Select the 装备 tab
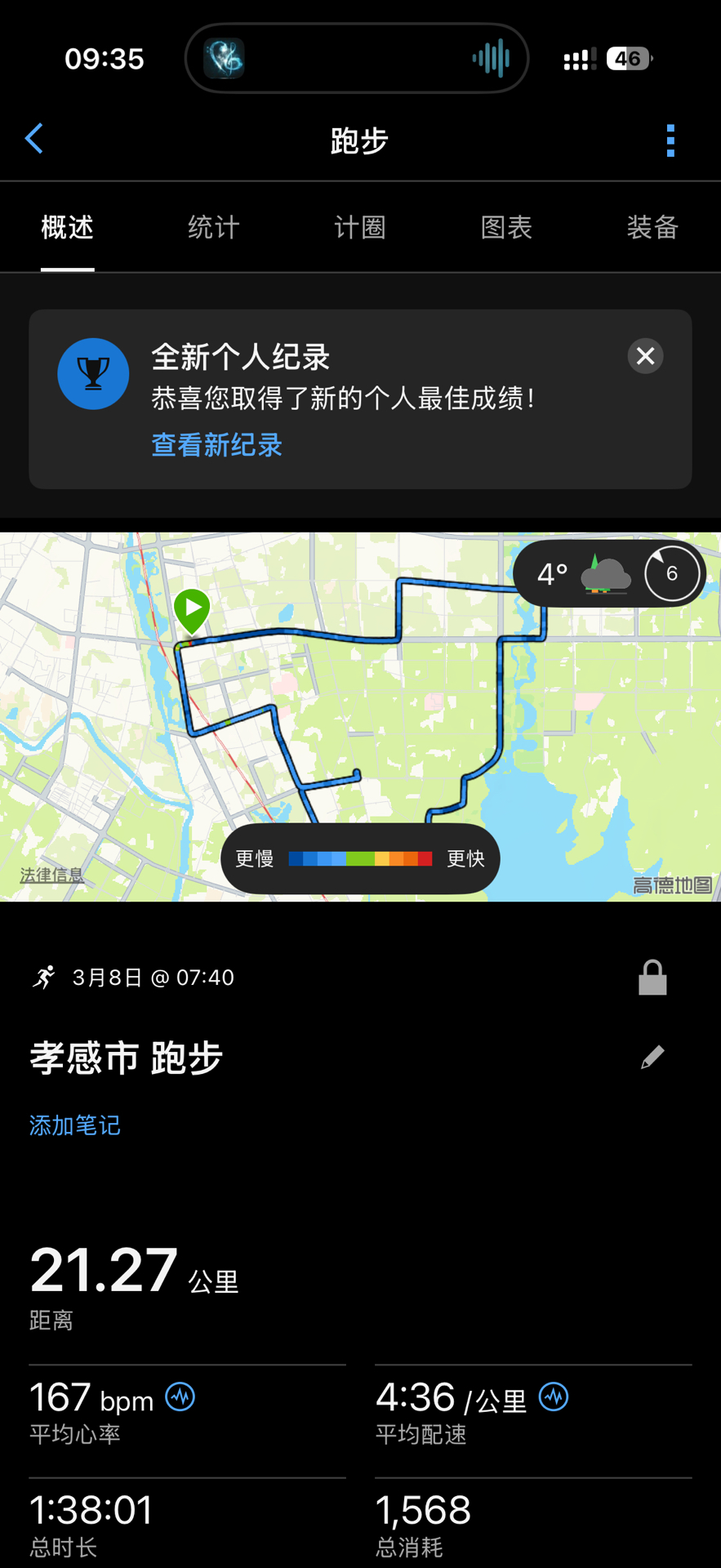721x1568 pixels. pos(652,227)
